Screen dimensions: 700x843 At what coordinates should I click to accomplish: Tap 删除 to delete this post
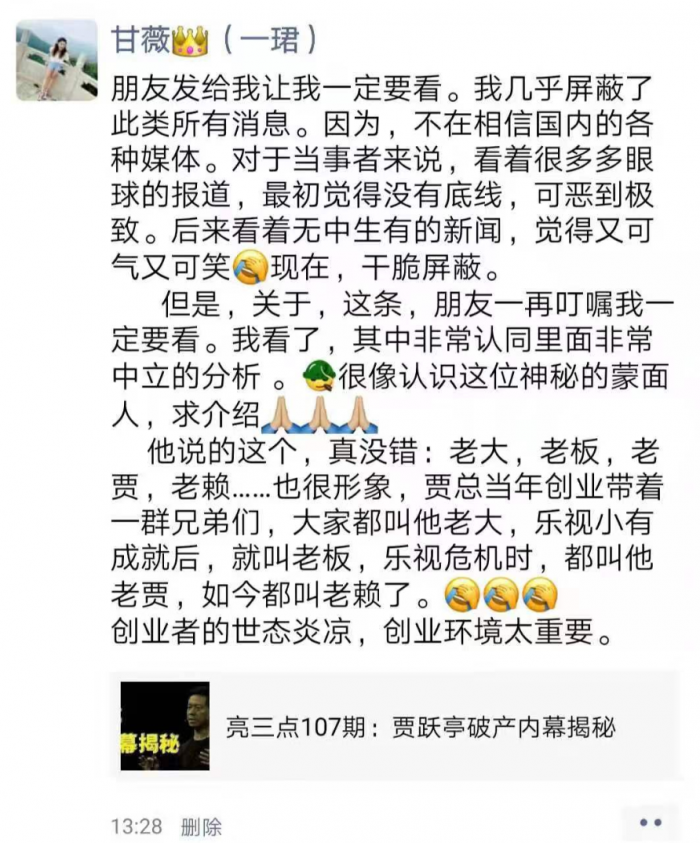(200, 826)
